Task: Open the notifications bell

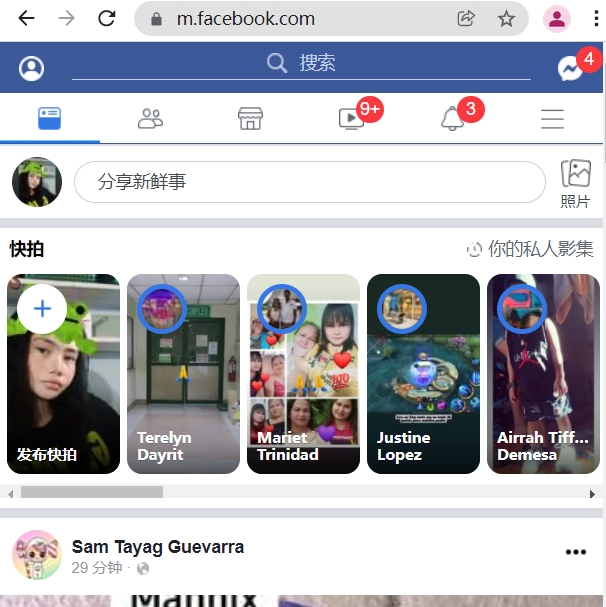Action: (x=452, y=119)
